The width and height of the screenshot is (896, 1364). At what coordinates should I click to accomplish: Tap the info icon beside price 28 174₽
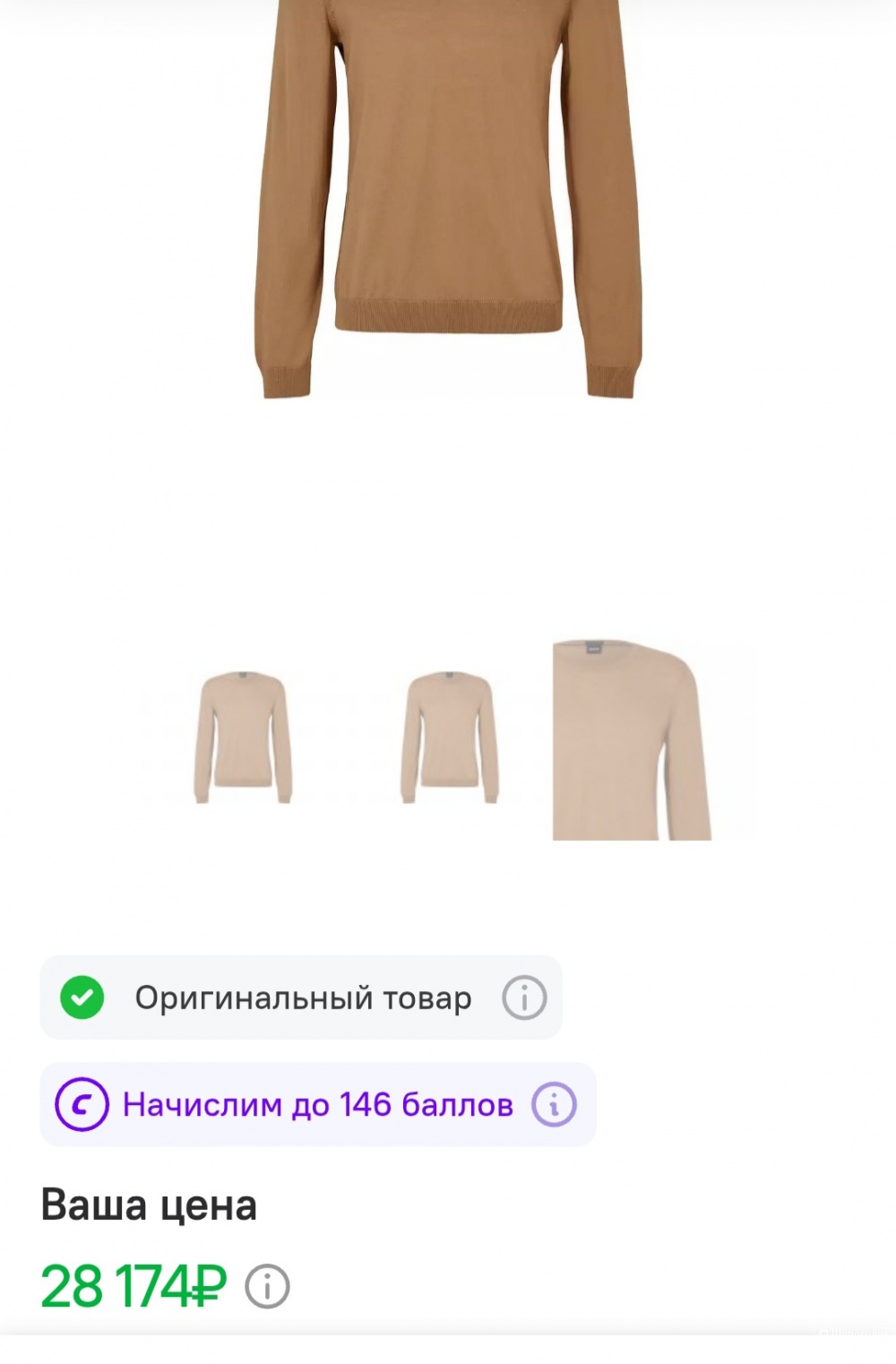pos(267,1288)
